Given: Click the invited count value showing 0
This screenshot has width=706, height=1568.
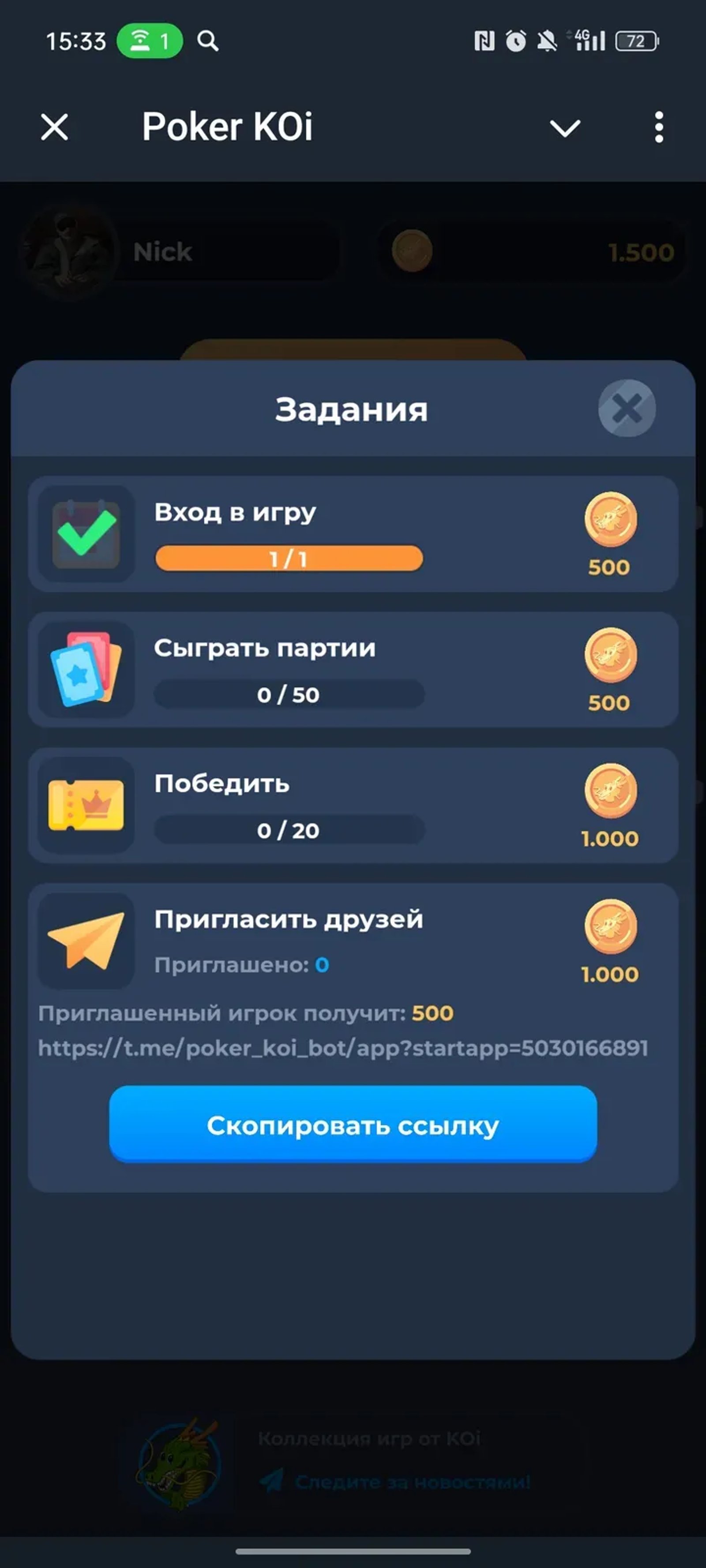Looking at the screenshot, I should click(322, 964).
